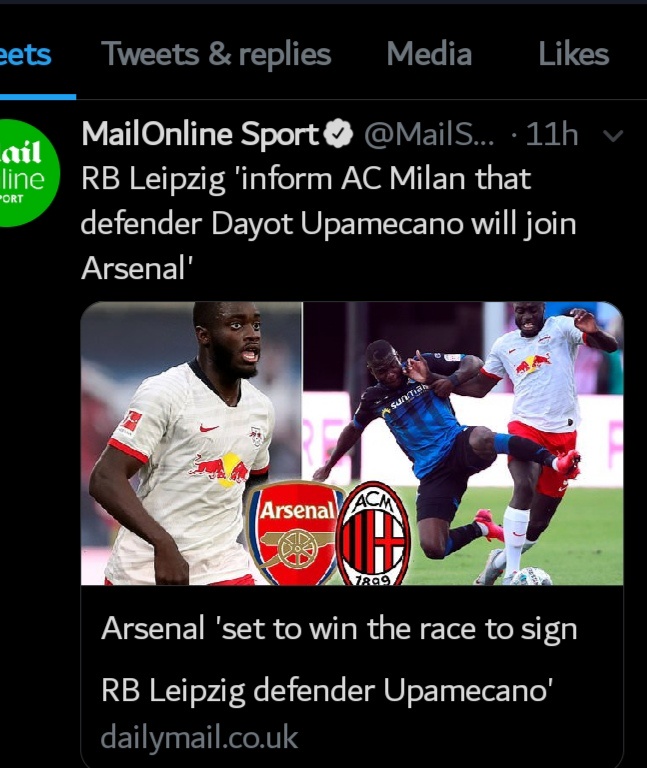Switch to the Tweets & replies tab

216,54
